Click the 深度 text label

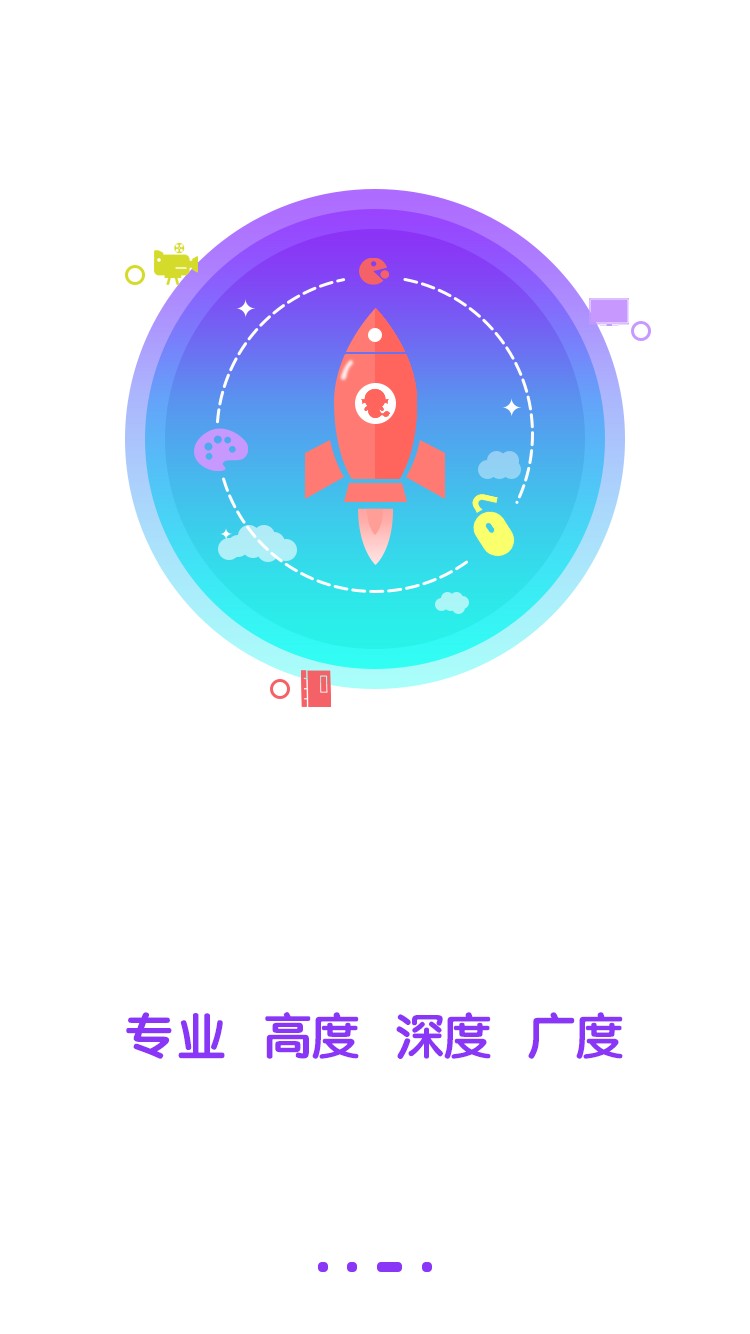[x=444, y=1038]
